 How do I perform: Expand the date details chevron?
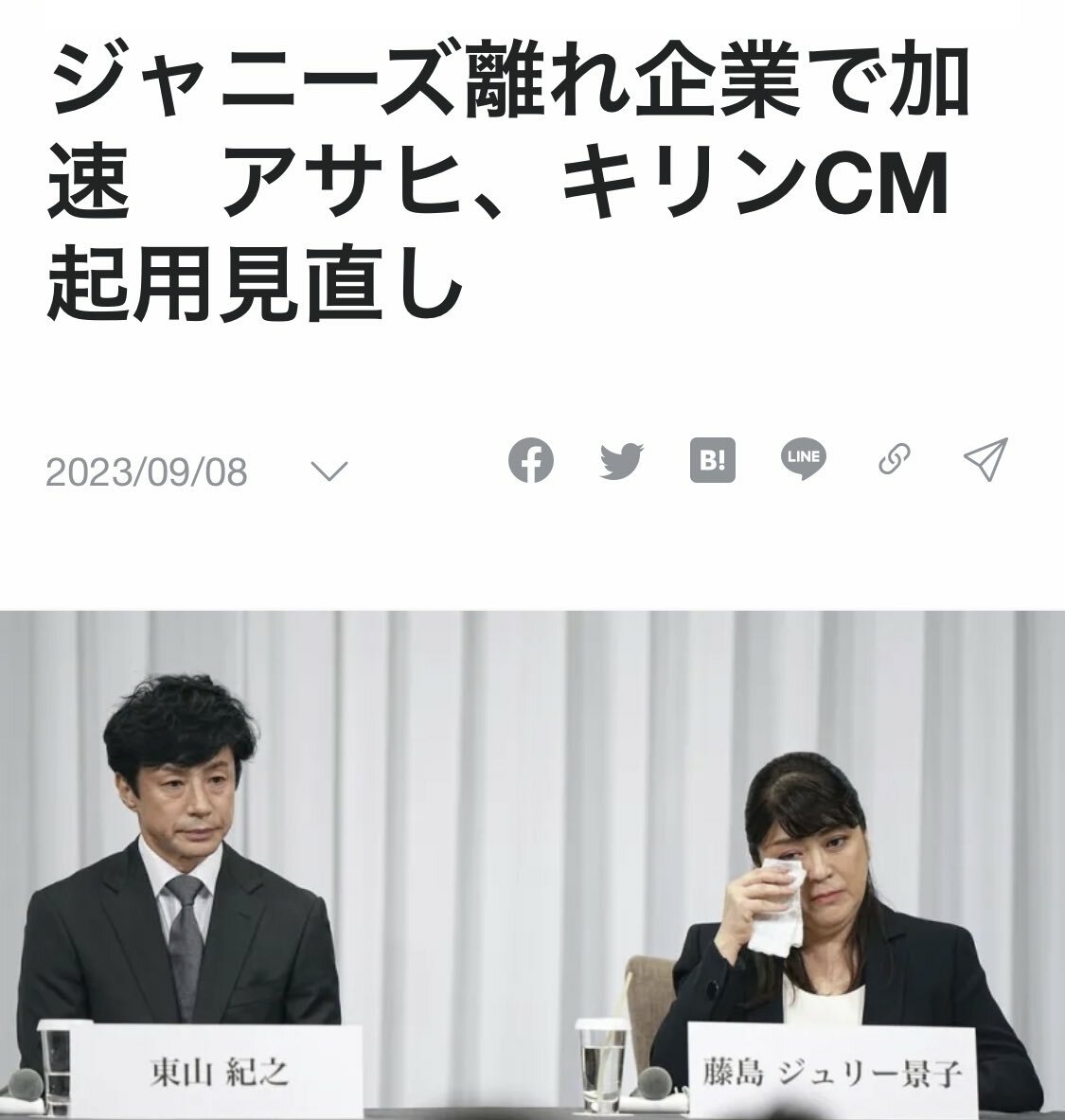point(329,471)
